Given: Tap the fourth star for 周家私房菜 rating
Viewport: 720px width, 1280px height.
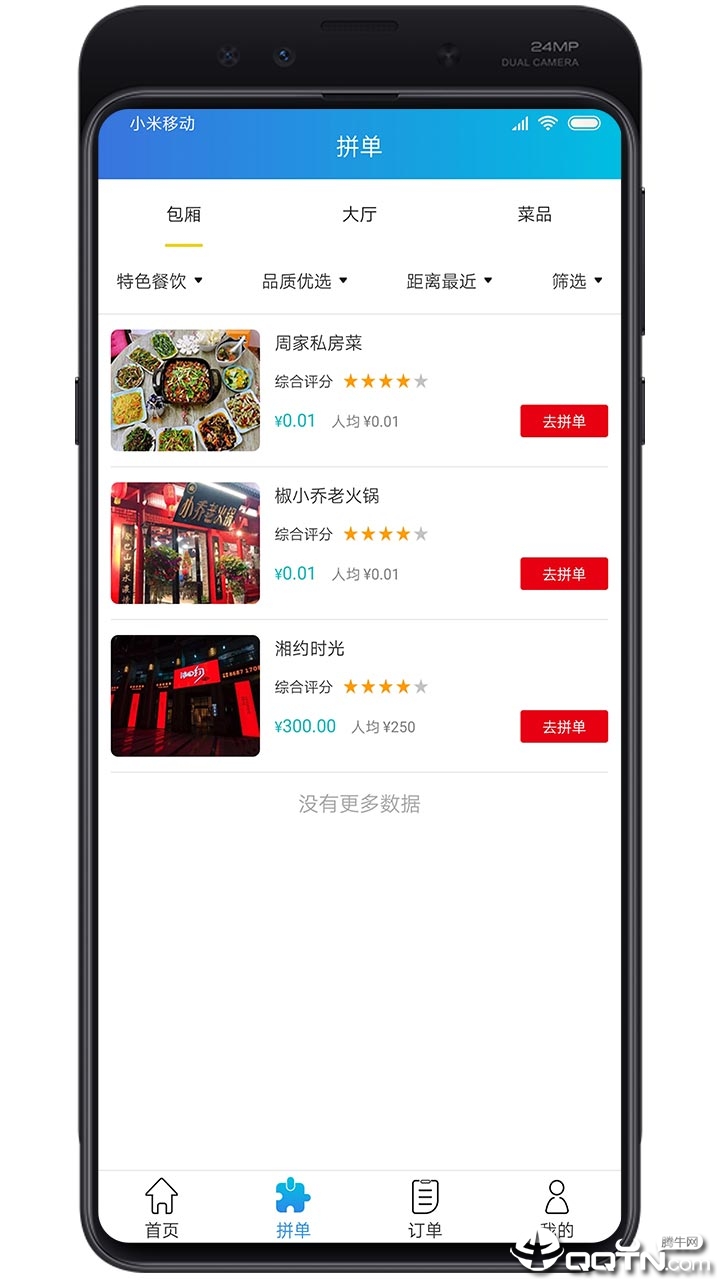Looking at the screenshot, I should [x=401, y=381].
